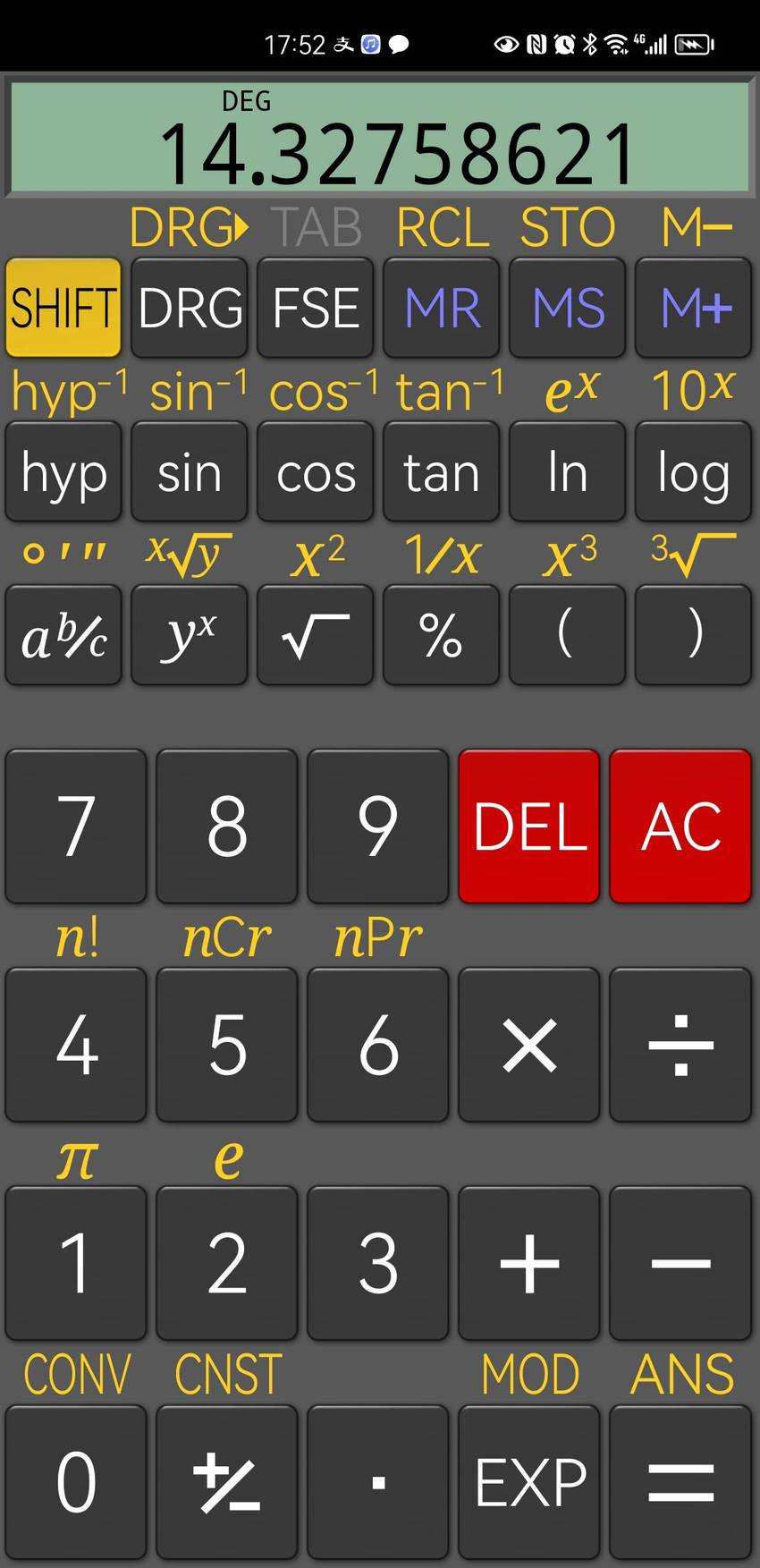Select the sin function key
Image resolution: width=760 pixels, height=1568 pixels.
pos(190,471)
